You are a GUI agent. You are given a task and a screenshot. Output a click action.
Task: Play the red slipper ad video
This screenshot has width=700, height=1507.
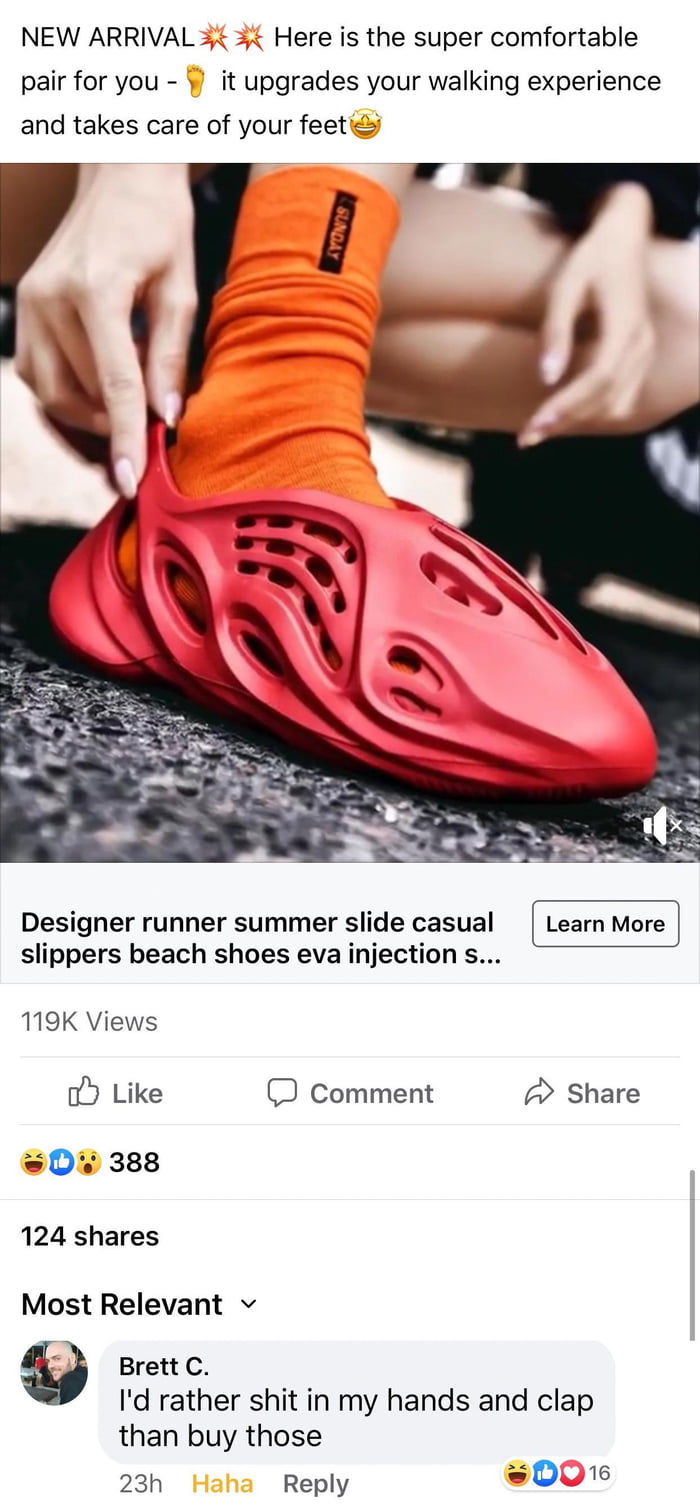(x=350, y=512)
